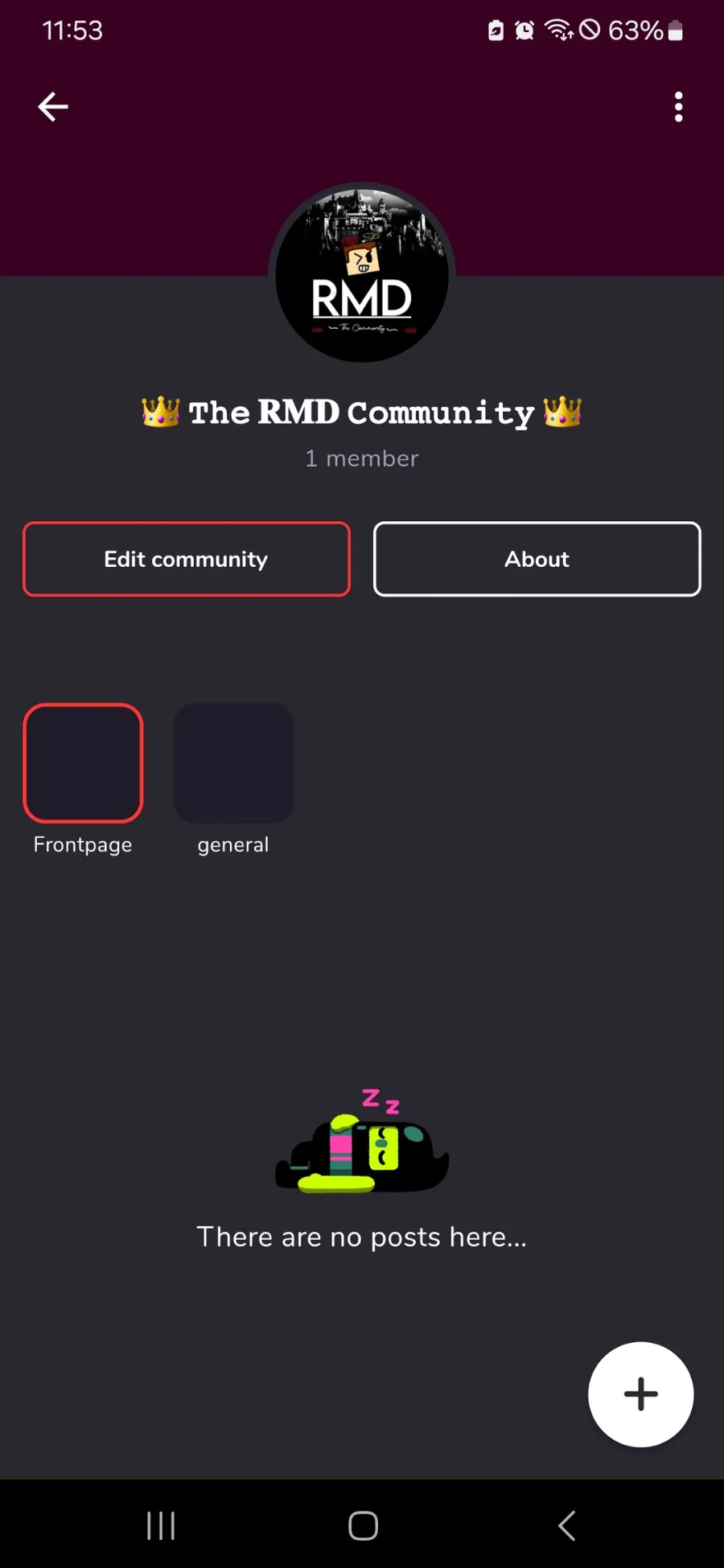Open the About section

(537, 559)
